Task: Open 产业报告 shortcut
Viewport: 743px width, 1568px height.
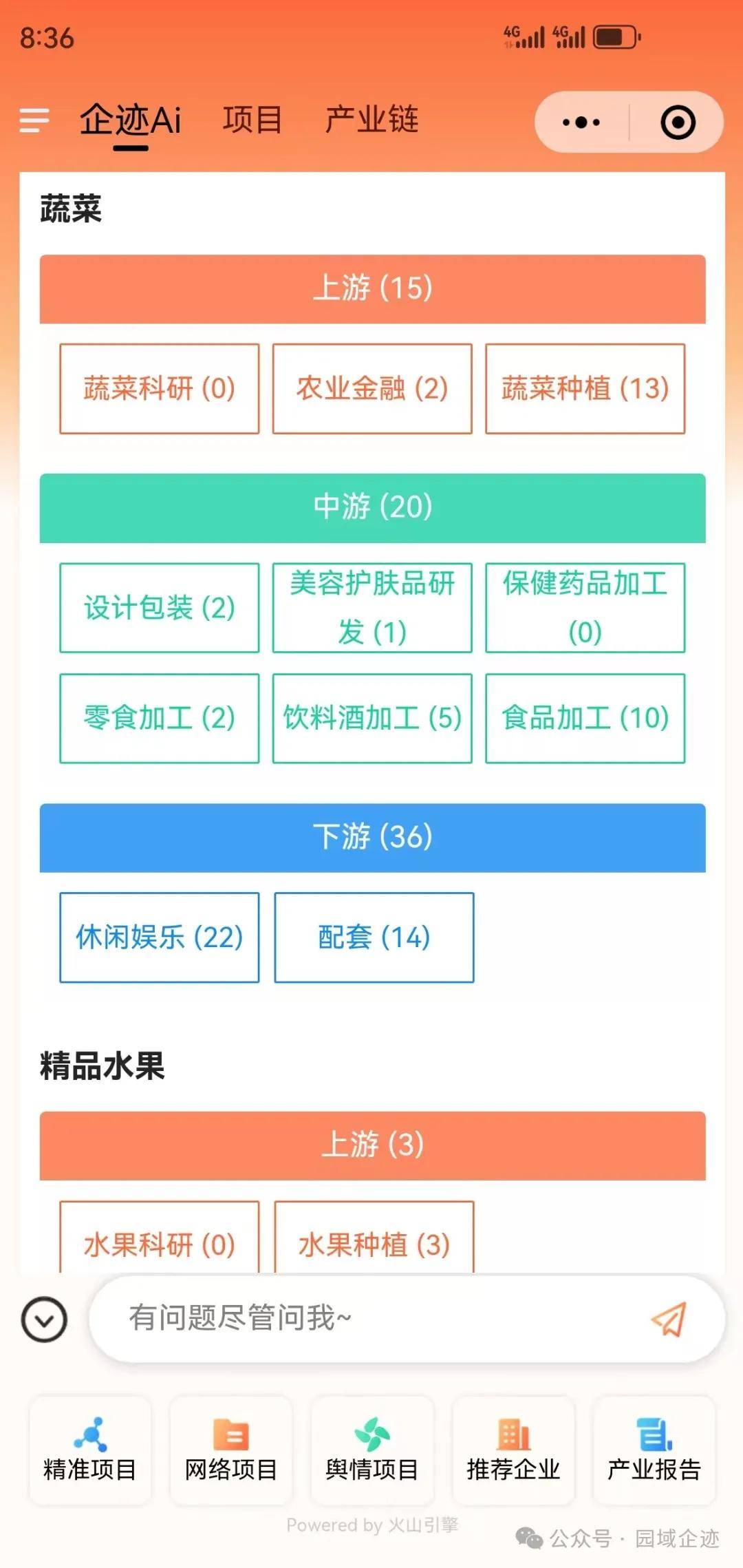Action: (654, 1450)
